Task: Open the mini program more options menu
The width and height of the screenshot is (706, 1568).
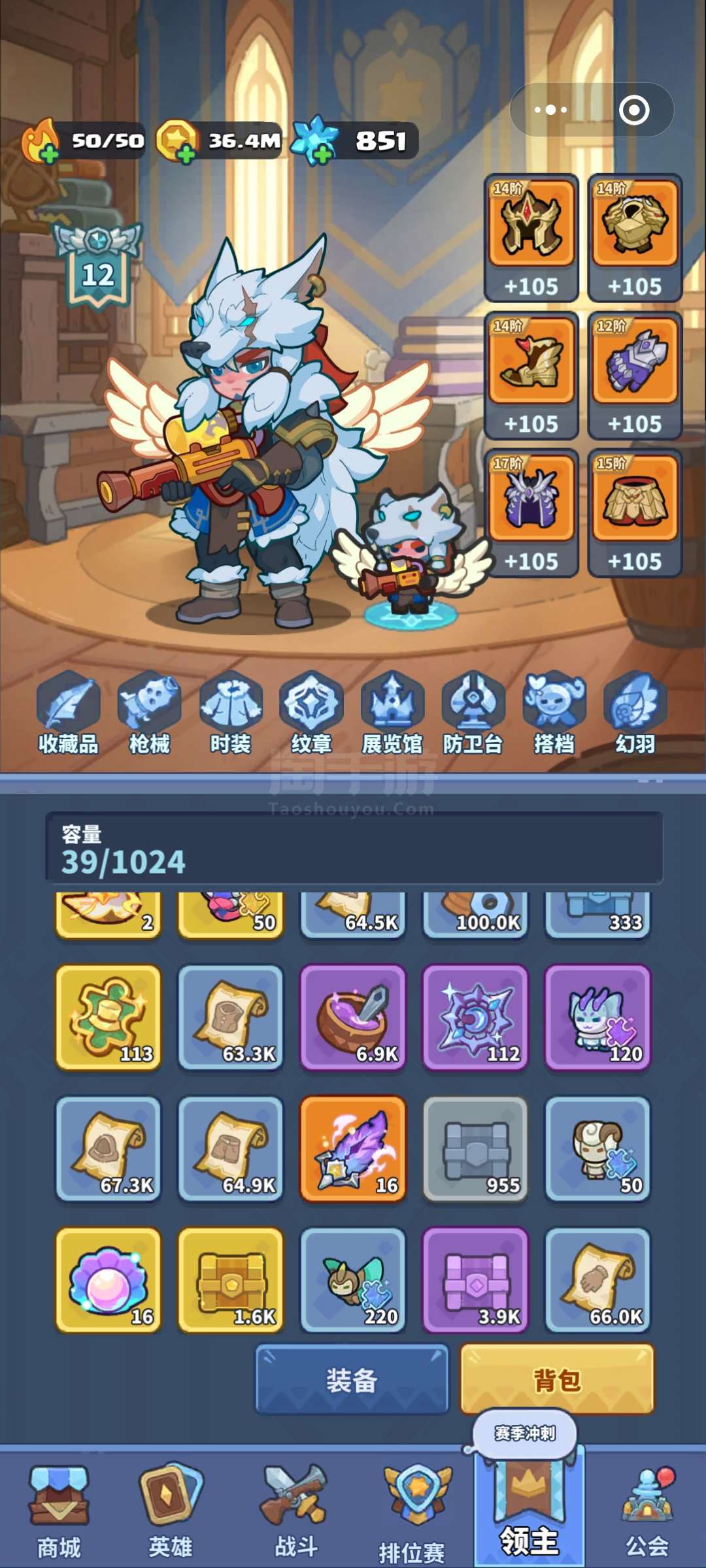Action: [551, 110]
